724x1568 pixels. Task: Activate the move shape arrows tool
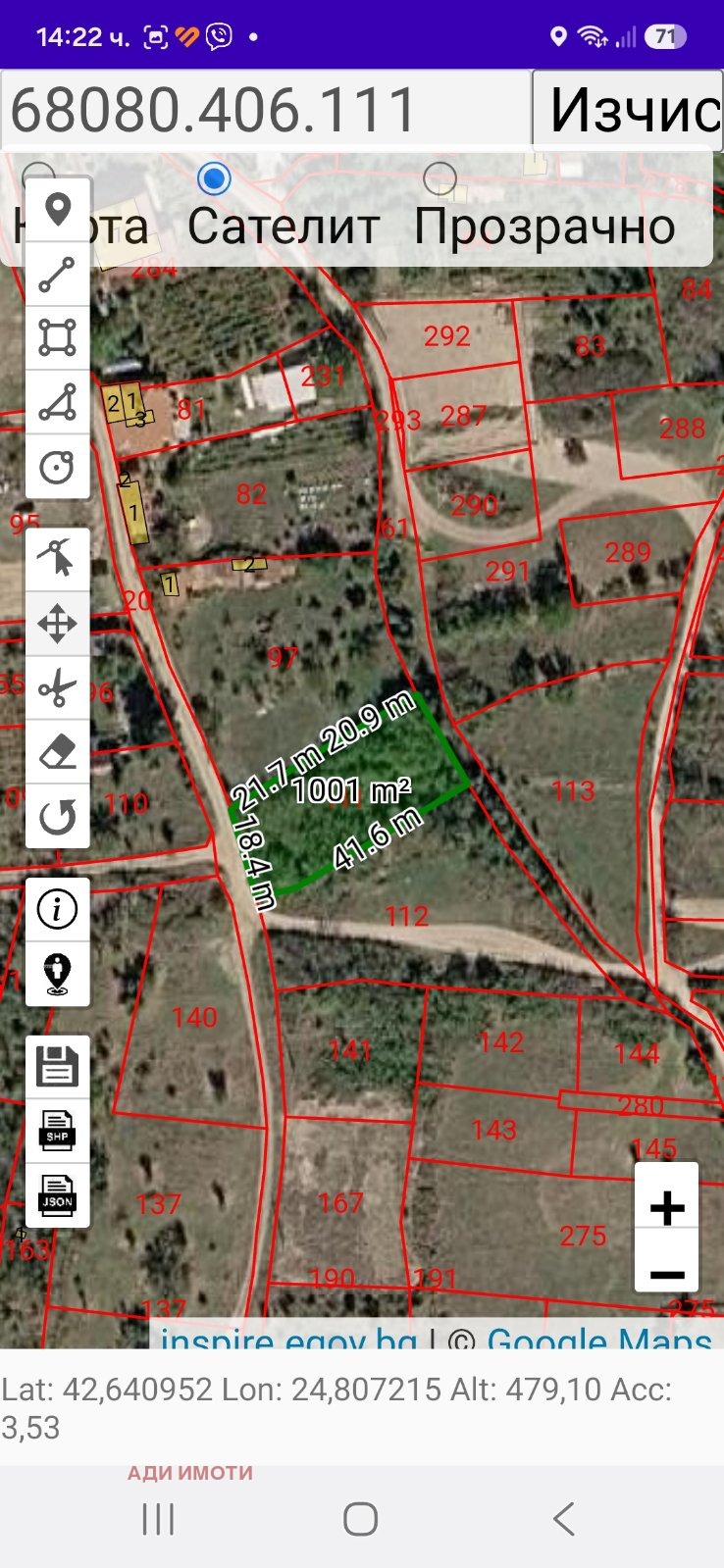[57, 624]
